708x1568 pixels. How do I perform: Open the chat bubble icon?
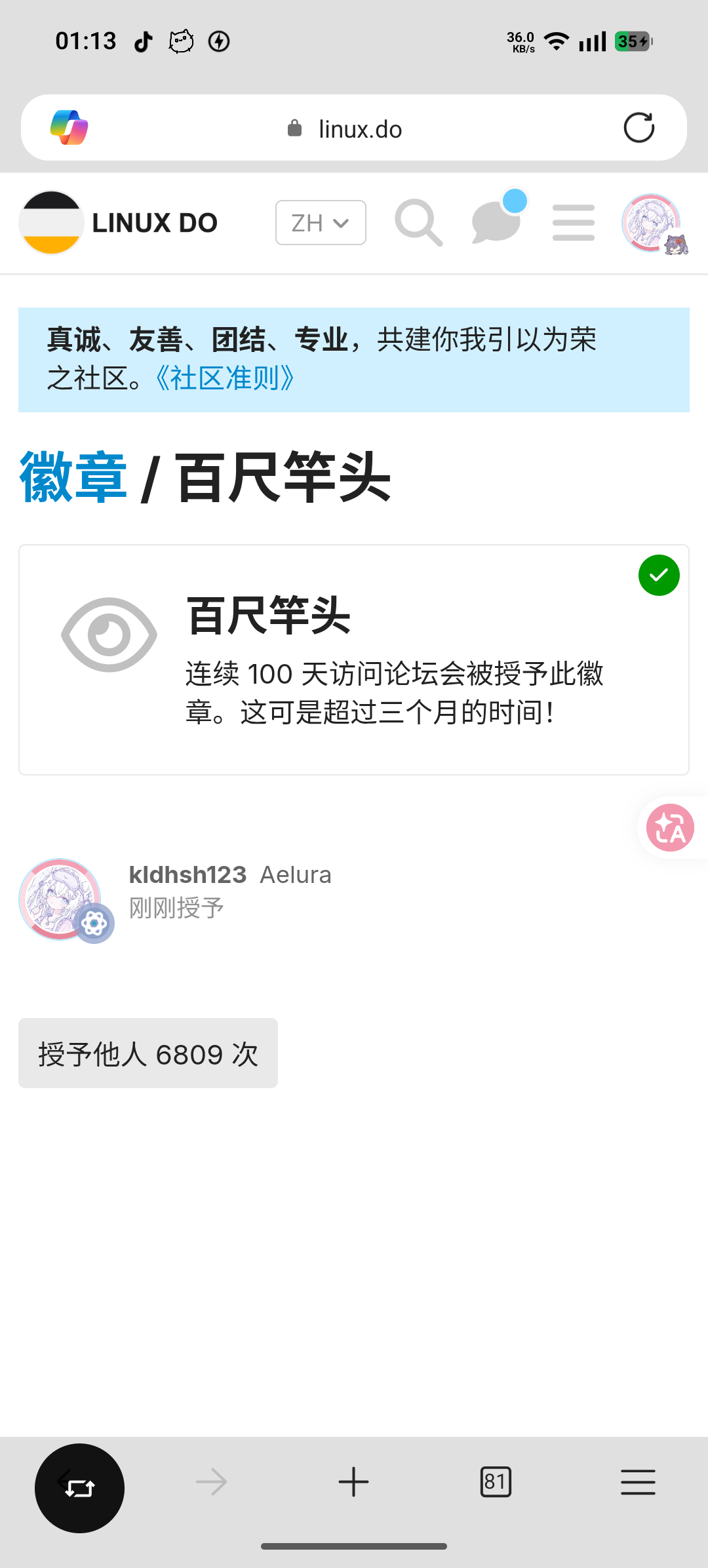tap(498, 219)
